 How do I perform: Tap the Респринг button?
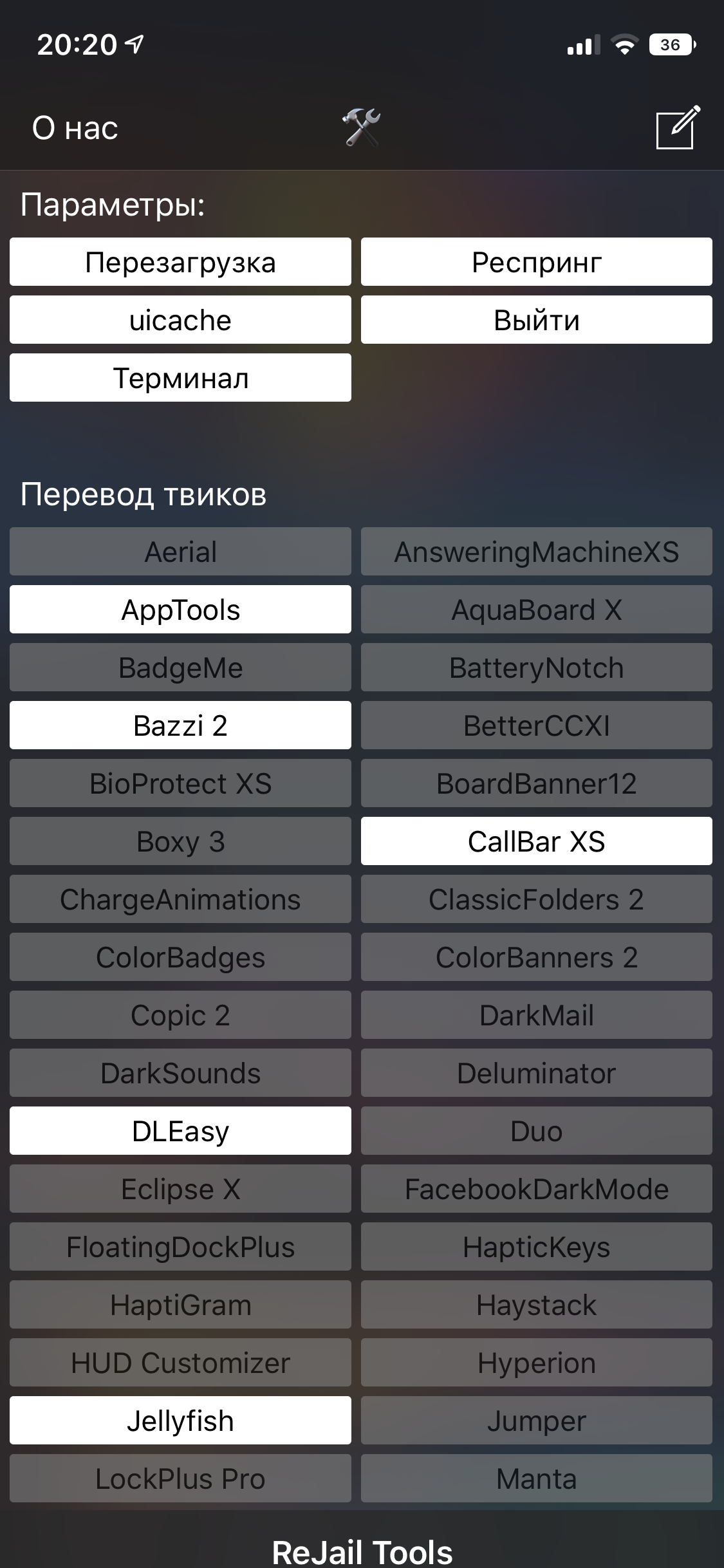pos(536,262)
